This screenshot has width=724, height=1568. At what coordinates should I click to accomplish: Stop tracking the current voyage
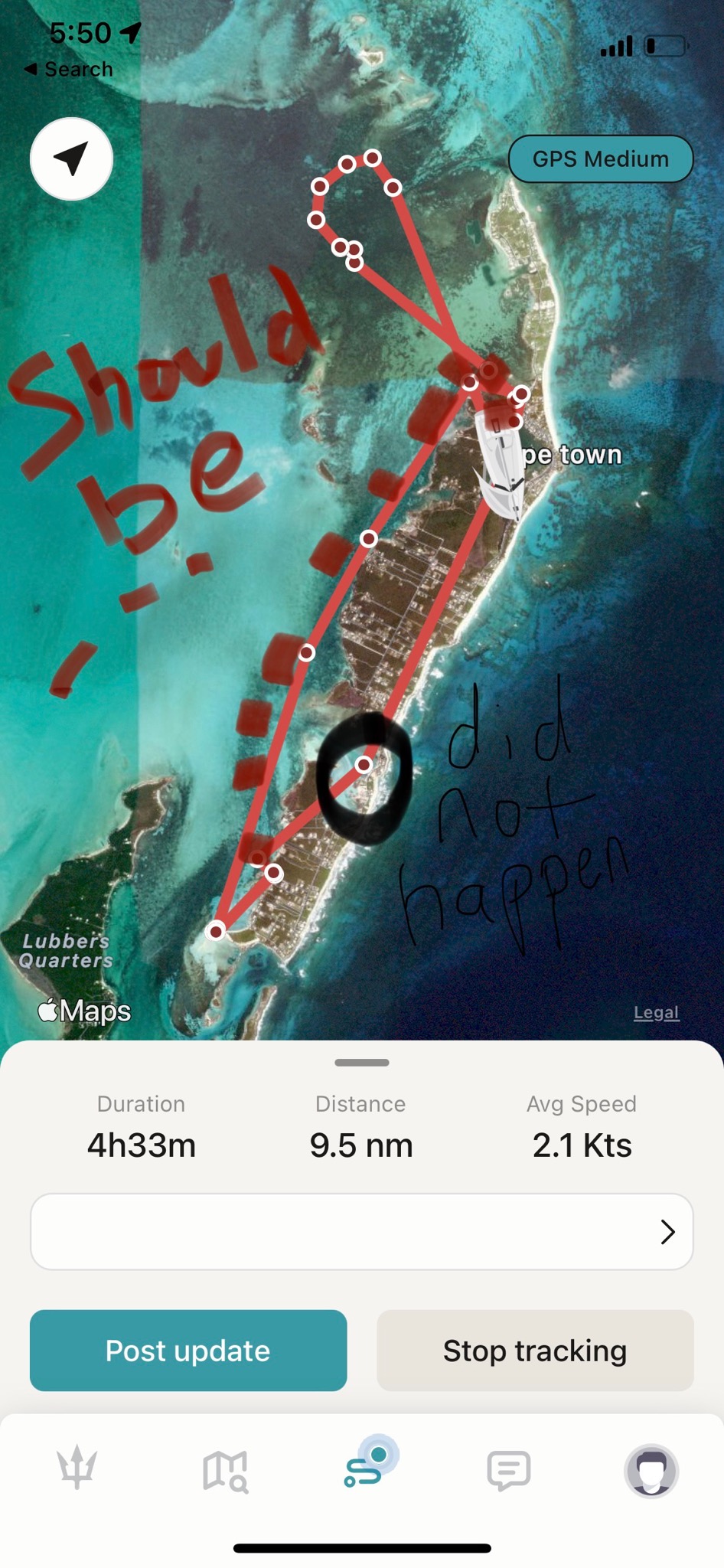click(535, 1351)
